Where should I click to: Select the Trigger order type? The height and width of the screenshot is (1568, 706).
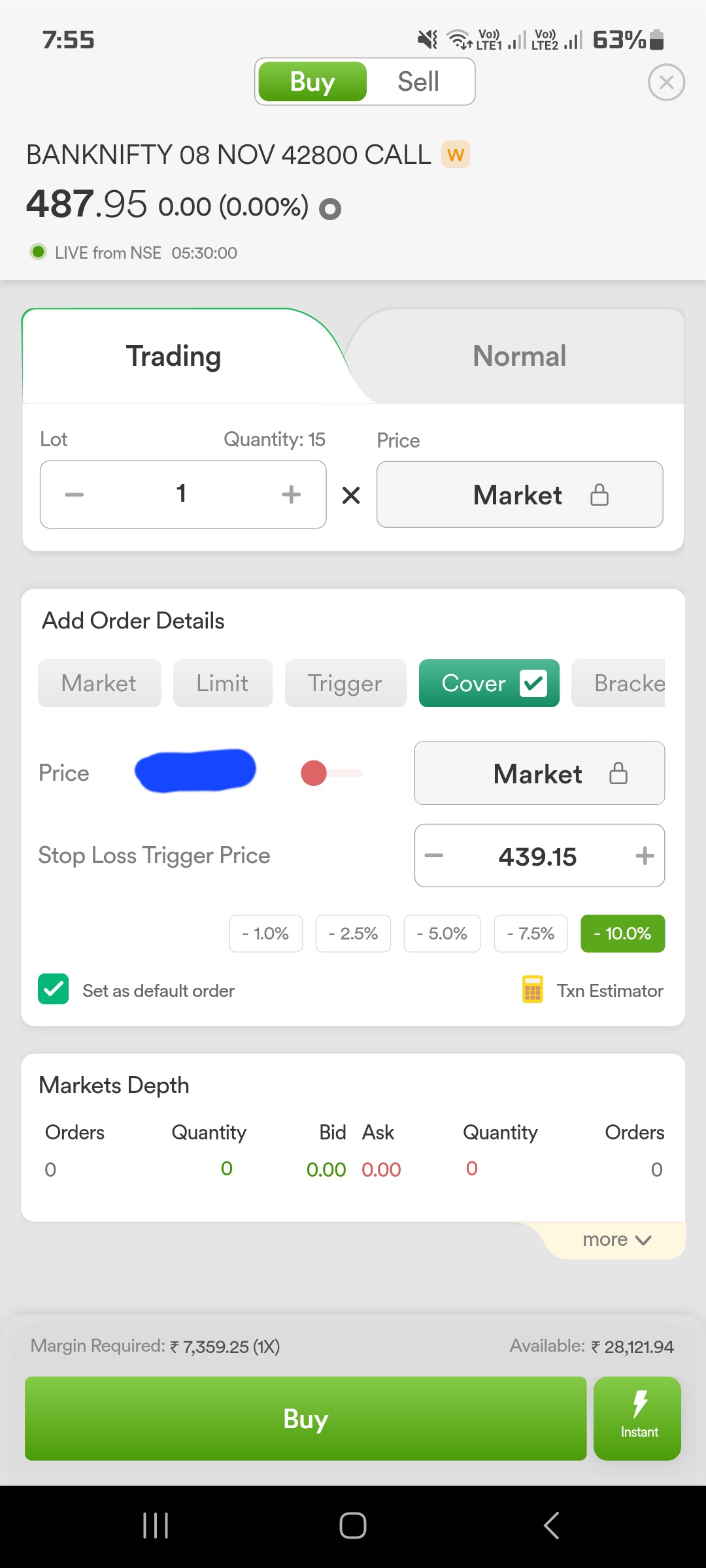point(345,683)
